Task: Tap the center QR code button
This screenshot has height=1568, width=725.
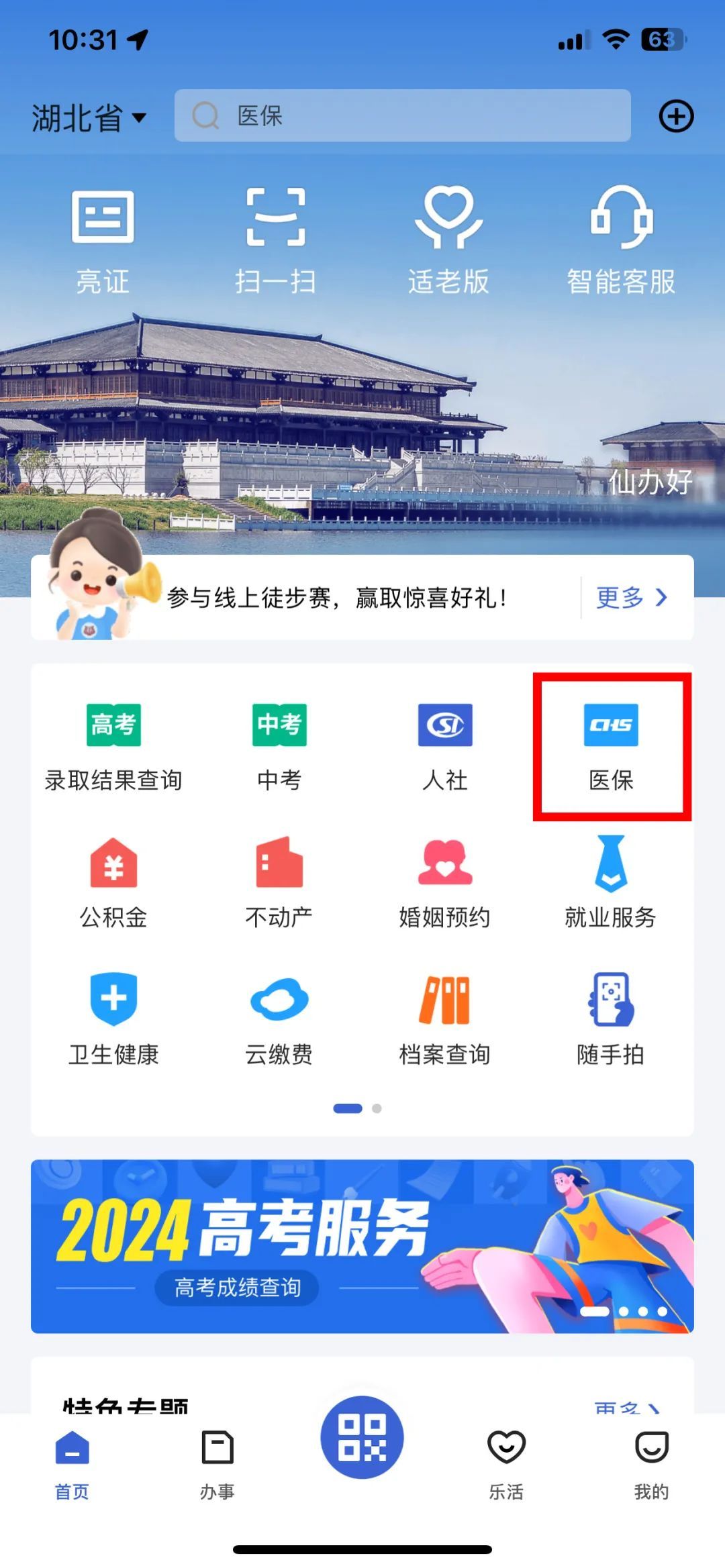Action: pyautogui.click(x=362, y=1437)
